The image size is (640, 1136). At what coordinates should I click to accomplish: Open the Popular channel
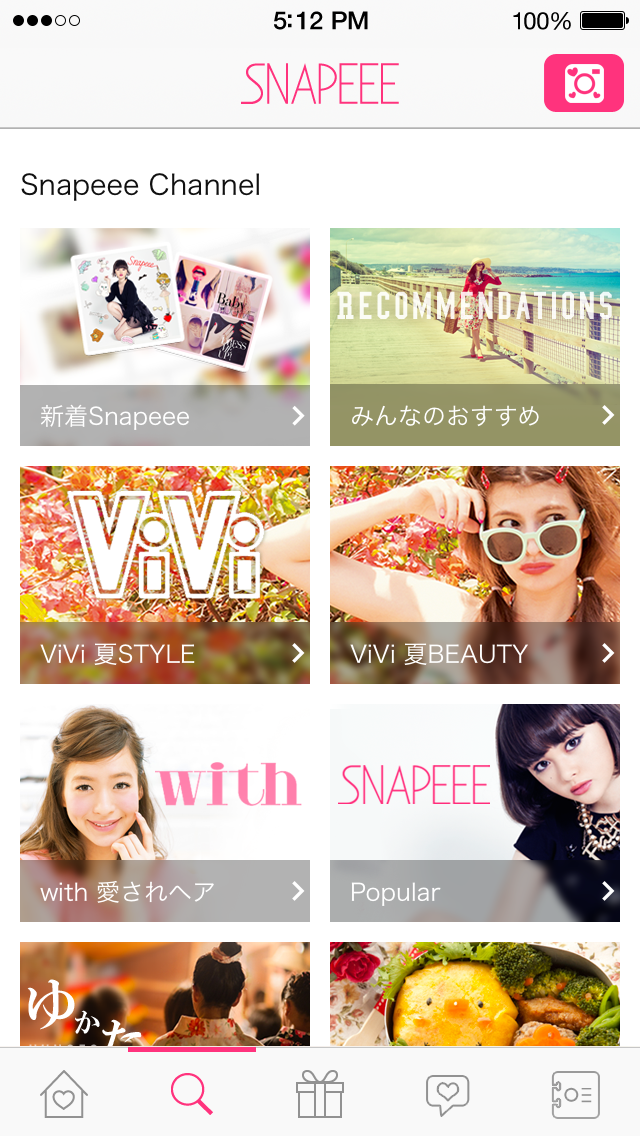(475, 812)
